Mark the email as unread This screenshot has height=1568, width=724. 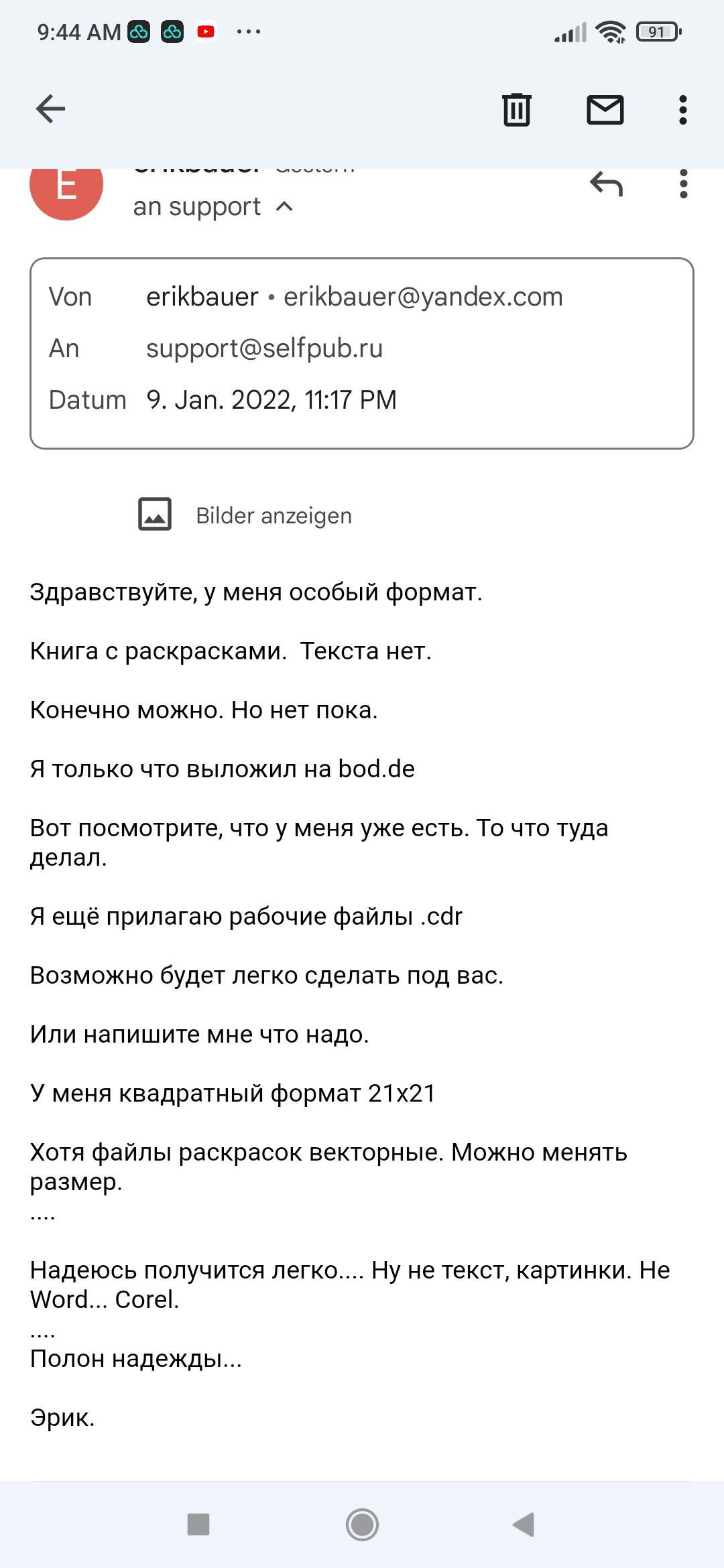point(605,109)
